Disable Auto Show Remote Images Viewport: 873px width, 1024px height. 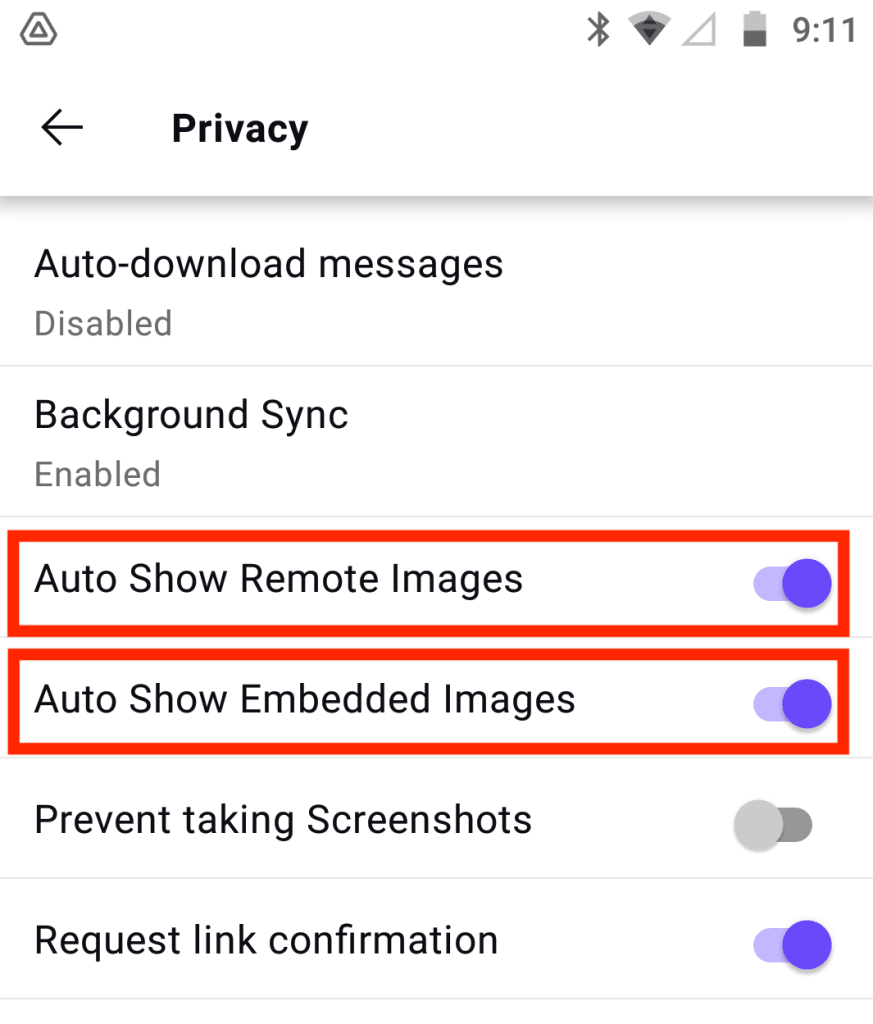tap(793, 583)
